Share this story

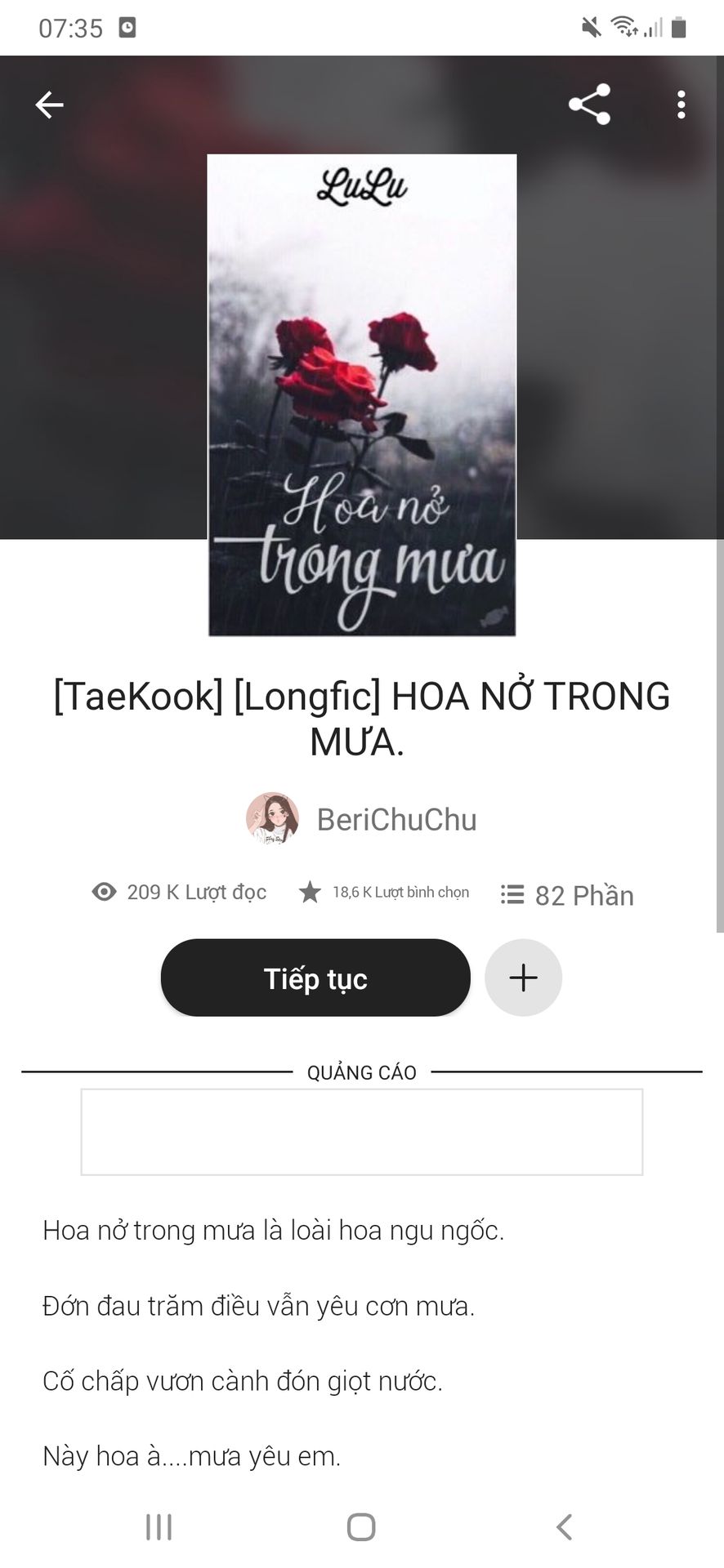[589, 105]
